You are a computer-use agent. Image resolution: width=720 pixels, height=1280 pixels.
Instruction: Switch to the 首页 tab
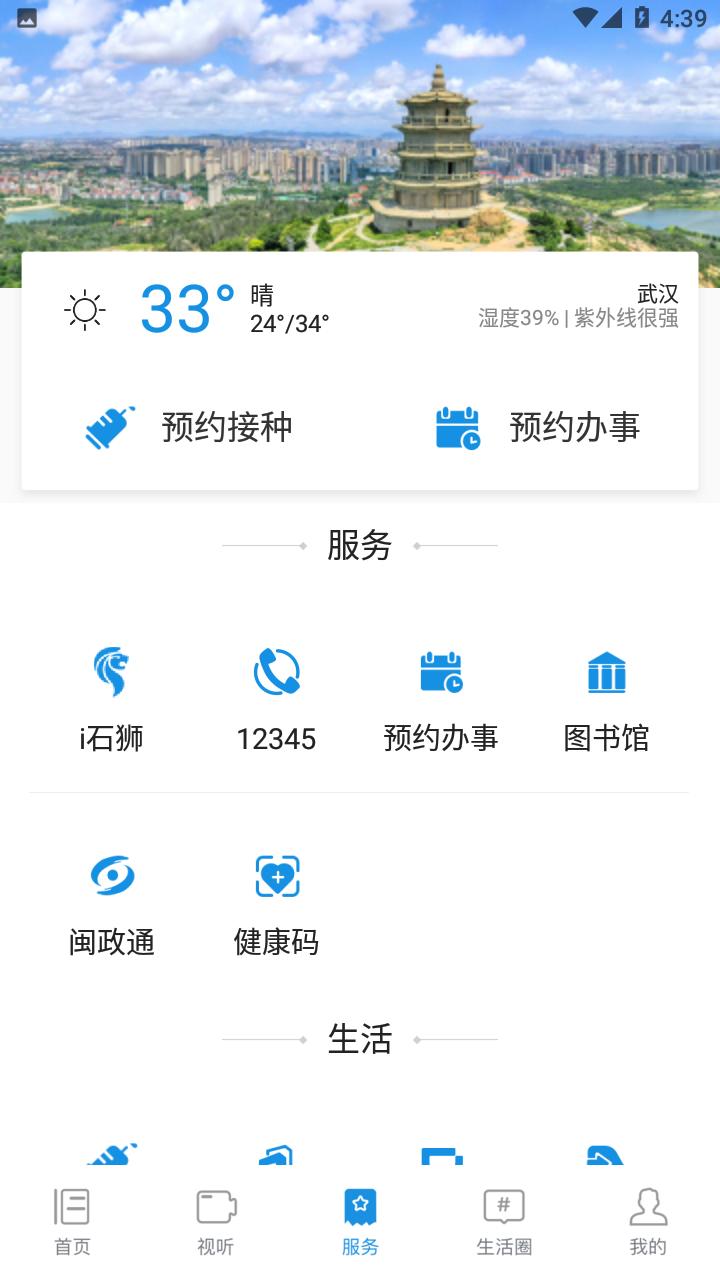pos(72,1221)
